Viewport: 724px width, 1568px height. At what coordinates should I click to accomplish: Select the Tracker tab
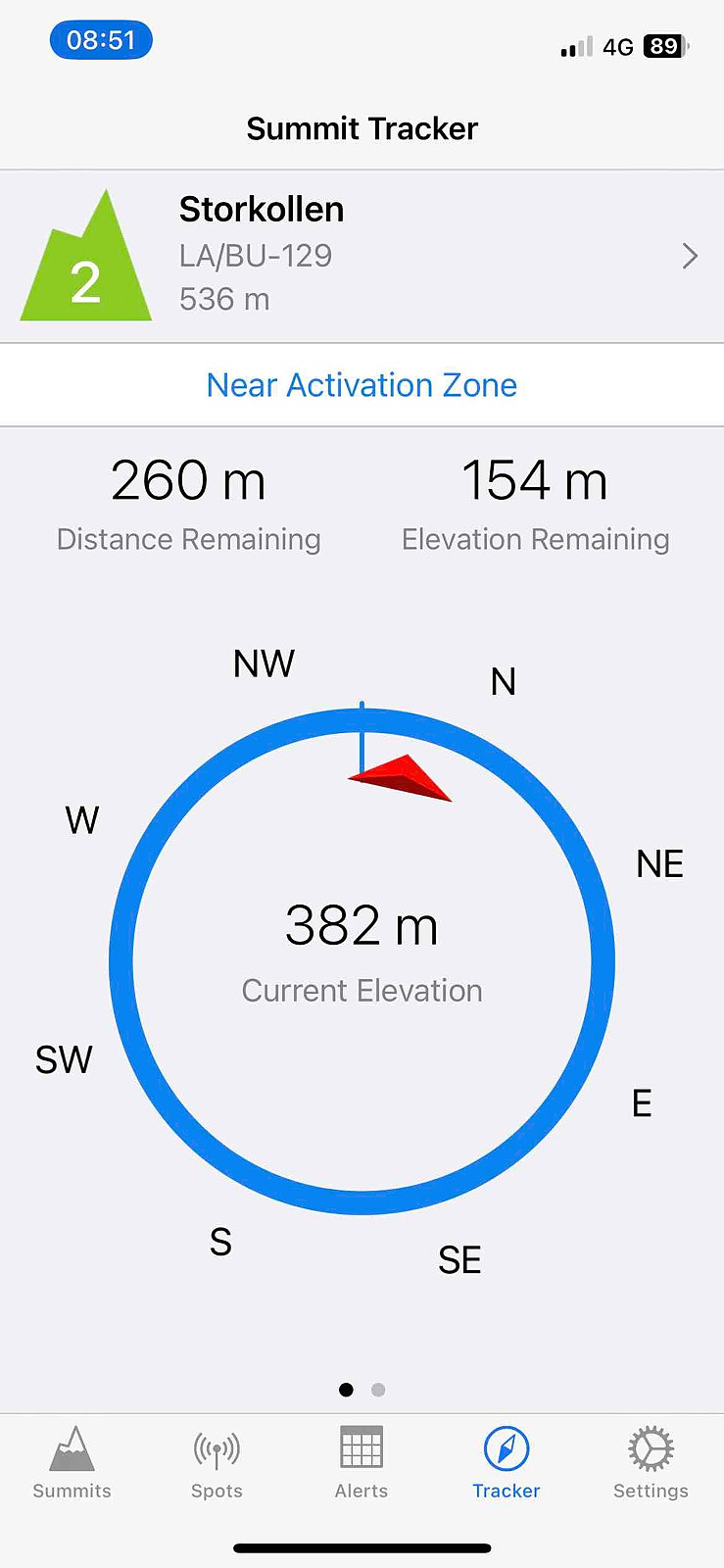[x=507, y=1463]
